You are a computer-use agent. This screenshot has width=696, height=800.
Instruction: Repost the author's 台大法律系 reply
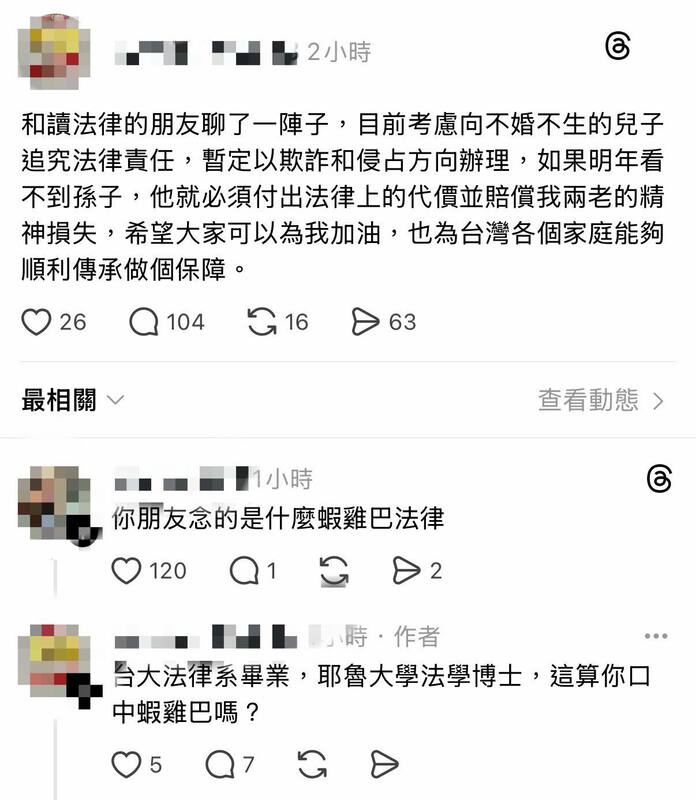point(312,765)
